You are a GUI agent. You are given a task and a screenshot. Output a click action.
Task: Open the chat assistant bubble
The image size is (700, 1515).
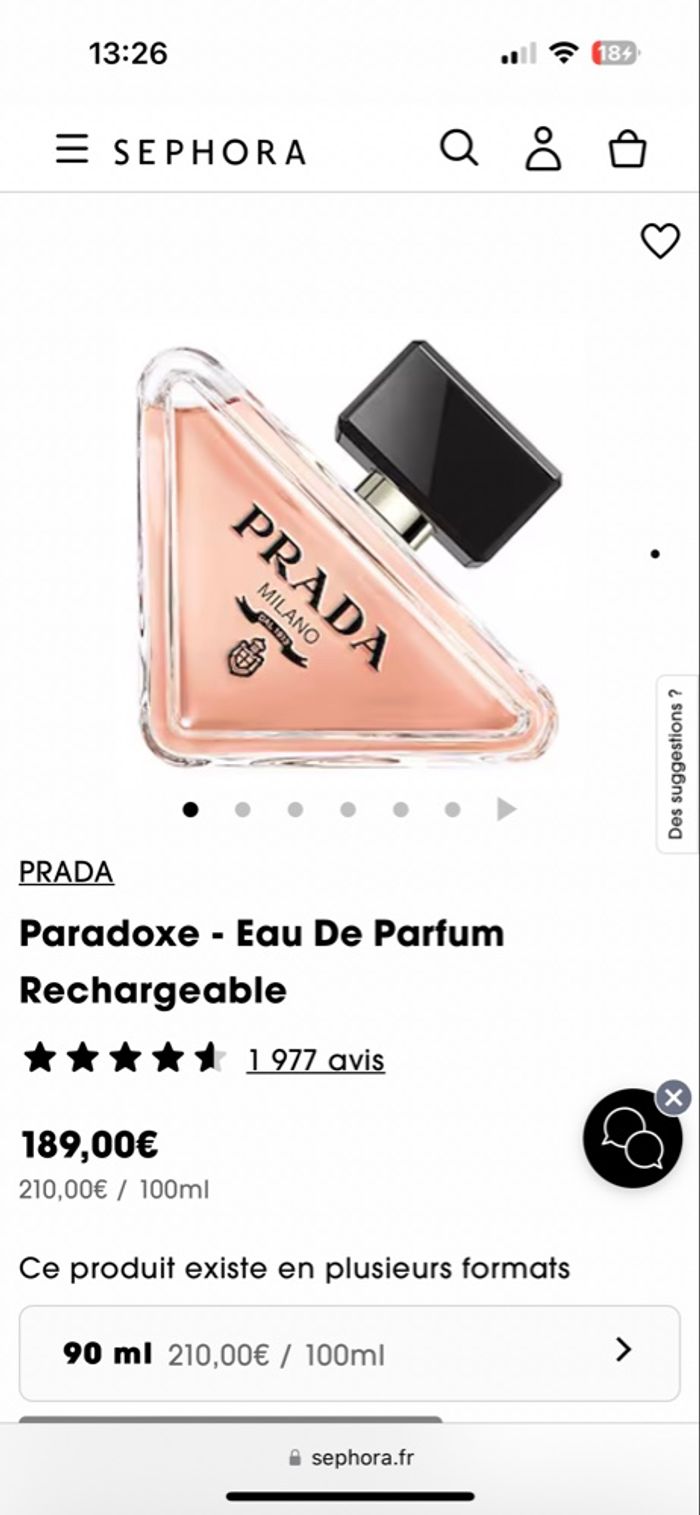click(632, 1139)
